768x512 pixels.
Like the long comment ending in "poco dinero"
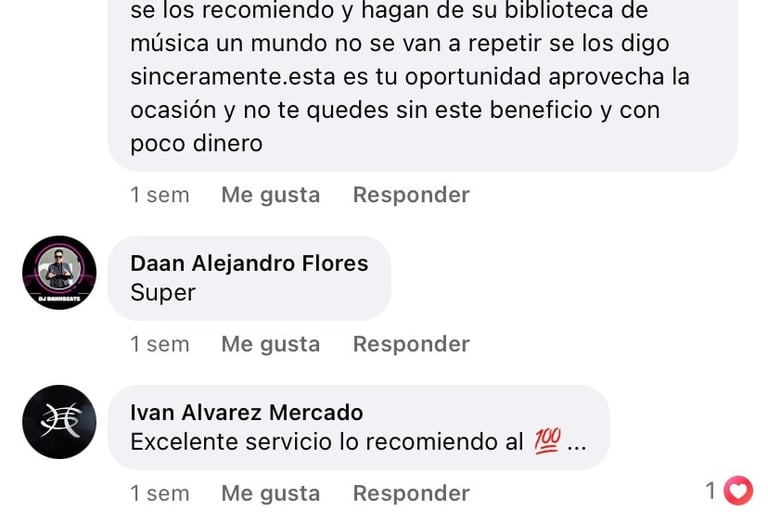click(270, 195)
